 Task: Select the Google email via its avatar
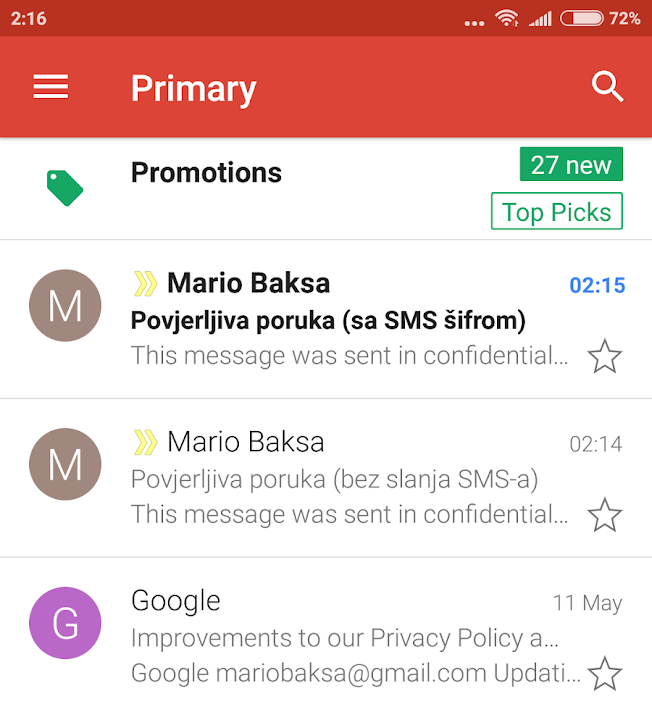[x=66, y=623]
